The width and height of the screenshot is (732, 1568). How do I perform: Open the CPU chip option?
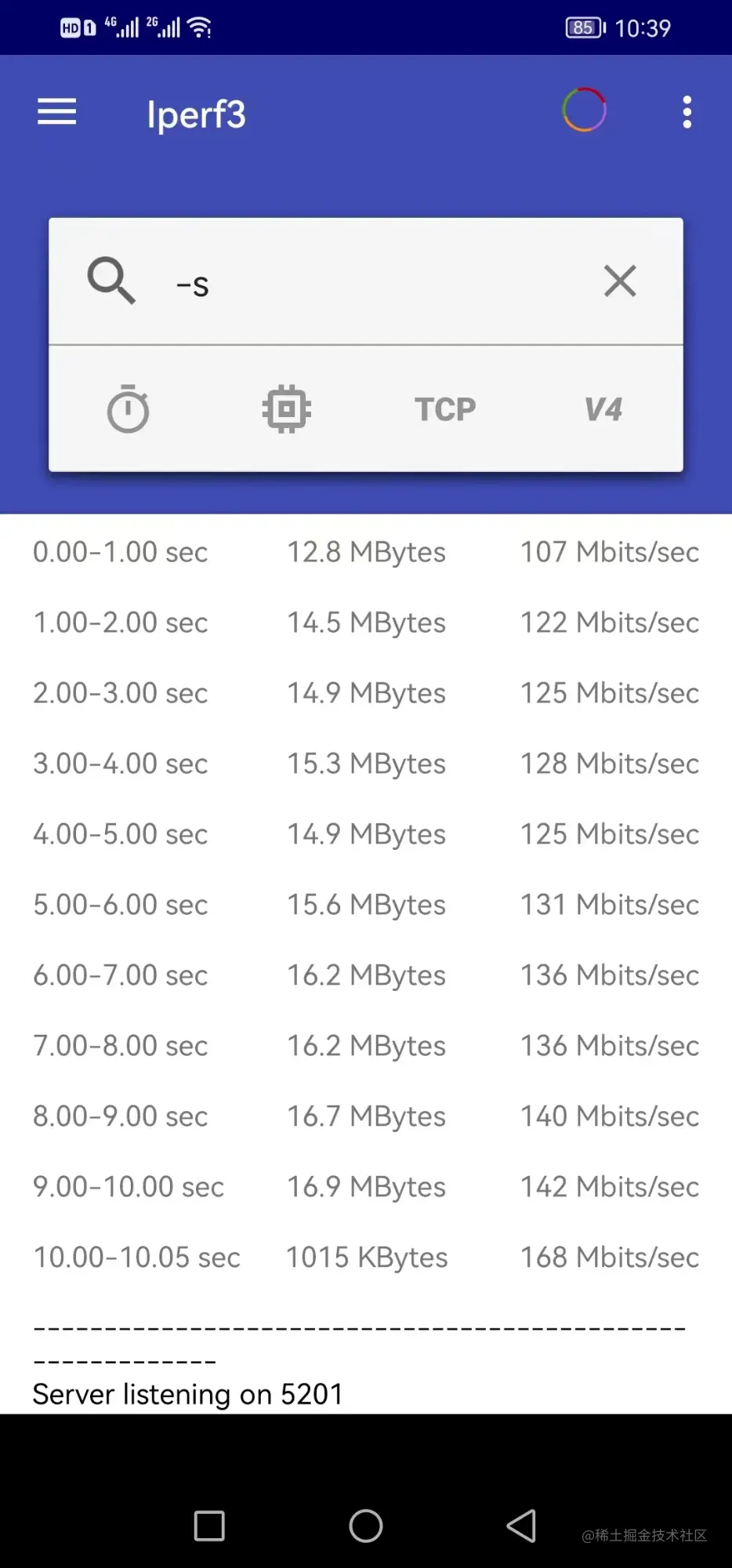coord(286,408)
